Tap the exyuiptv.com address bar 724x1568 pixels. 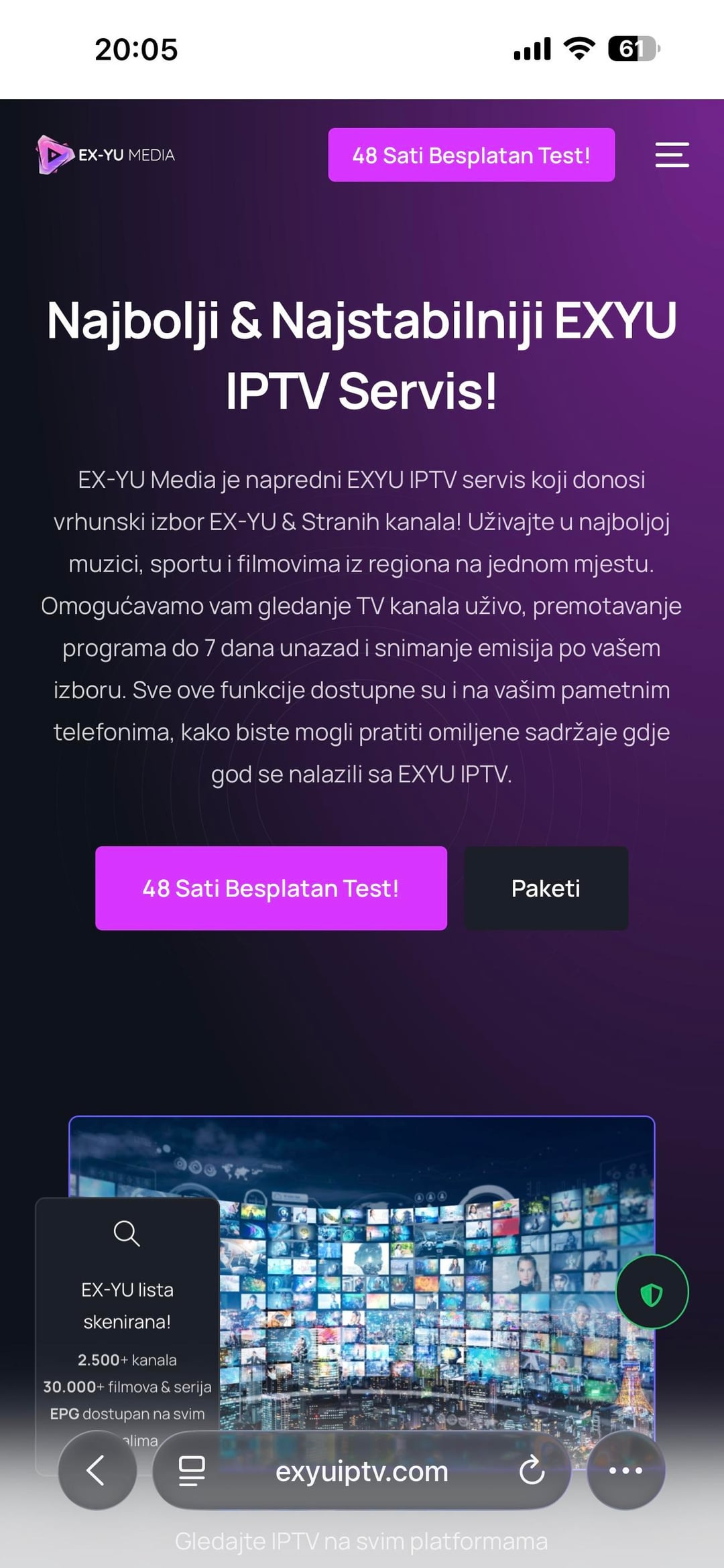[362, 1472]
